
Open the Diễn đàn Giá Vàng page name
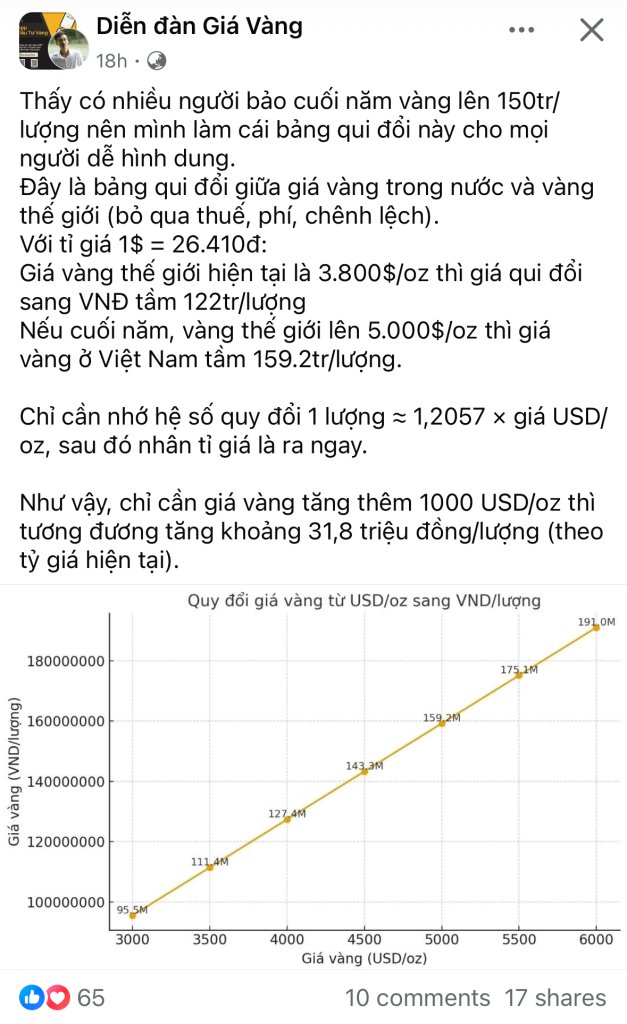click(x=199, y=26)
